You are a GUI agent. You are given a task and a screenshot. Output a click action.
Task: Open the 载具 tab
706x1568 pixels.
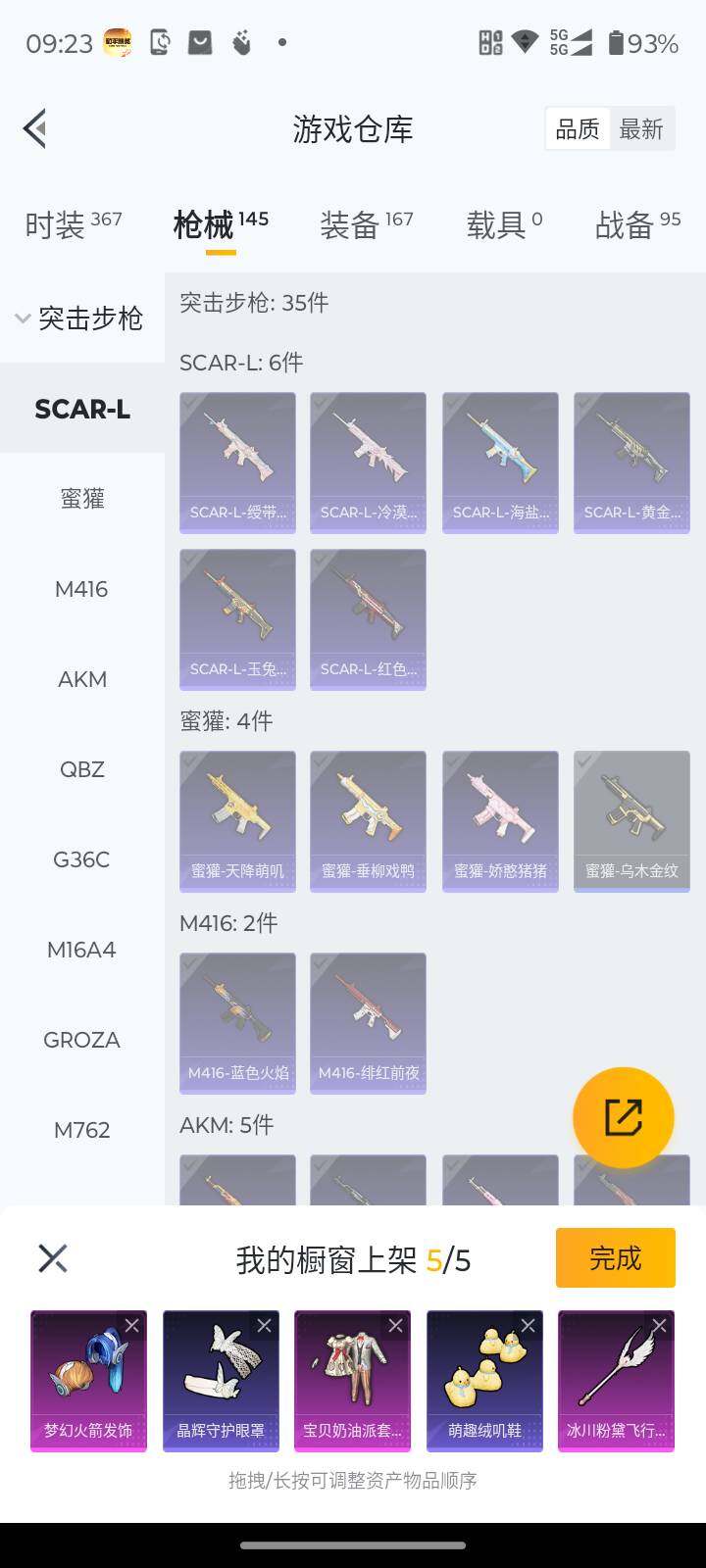(x=504, y=224)
